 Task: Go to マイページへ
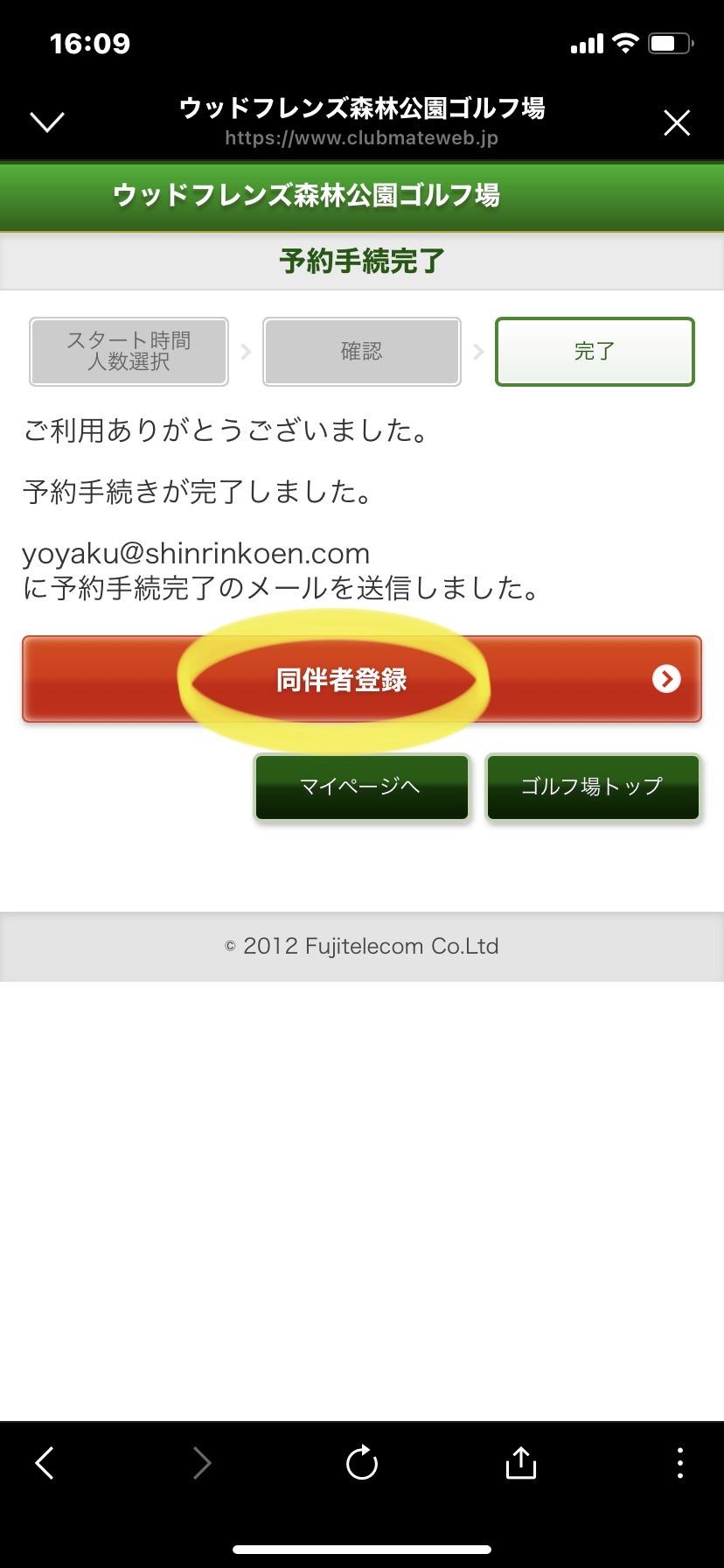361,787
